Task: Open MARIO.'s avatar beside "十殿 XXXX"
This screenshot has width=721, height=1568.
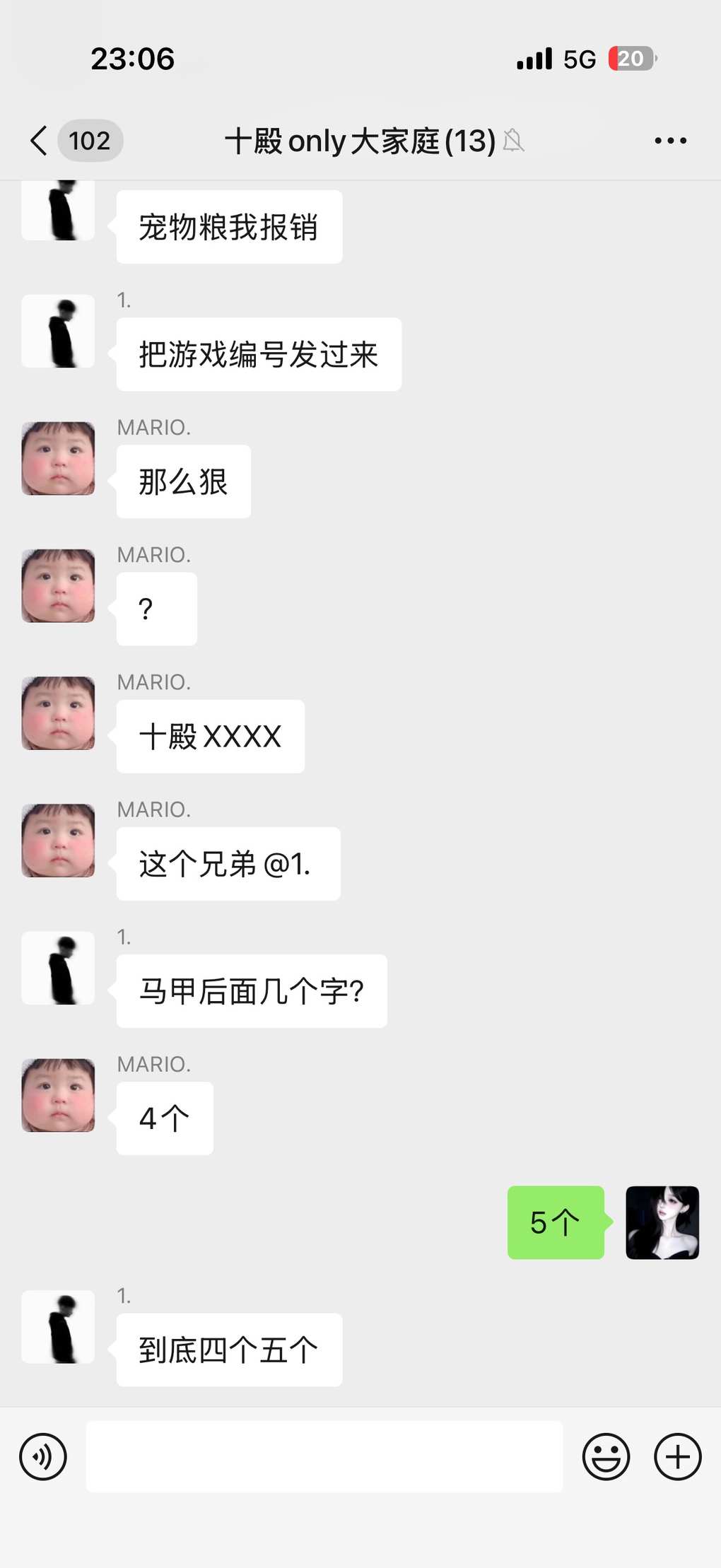Action: coord(58,713)
